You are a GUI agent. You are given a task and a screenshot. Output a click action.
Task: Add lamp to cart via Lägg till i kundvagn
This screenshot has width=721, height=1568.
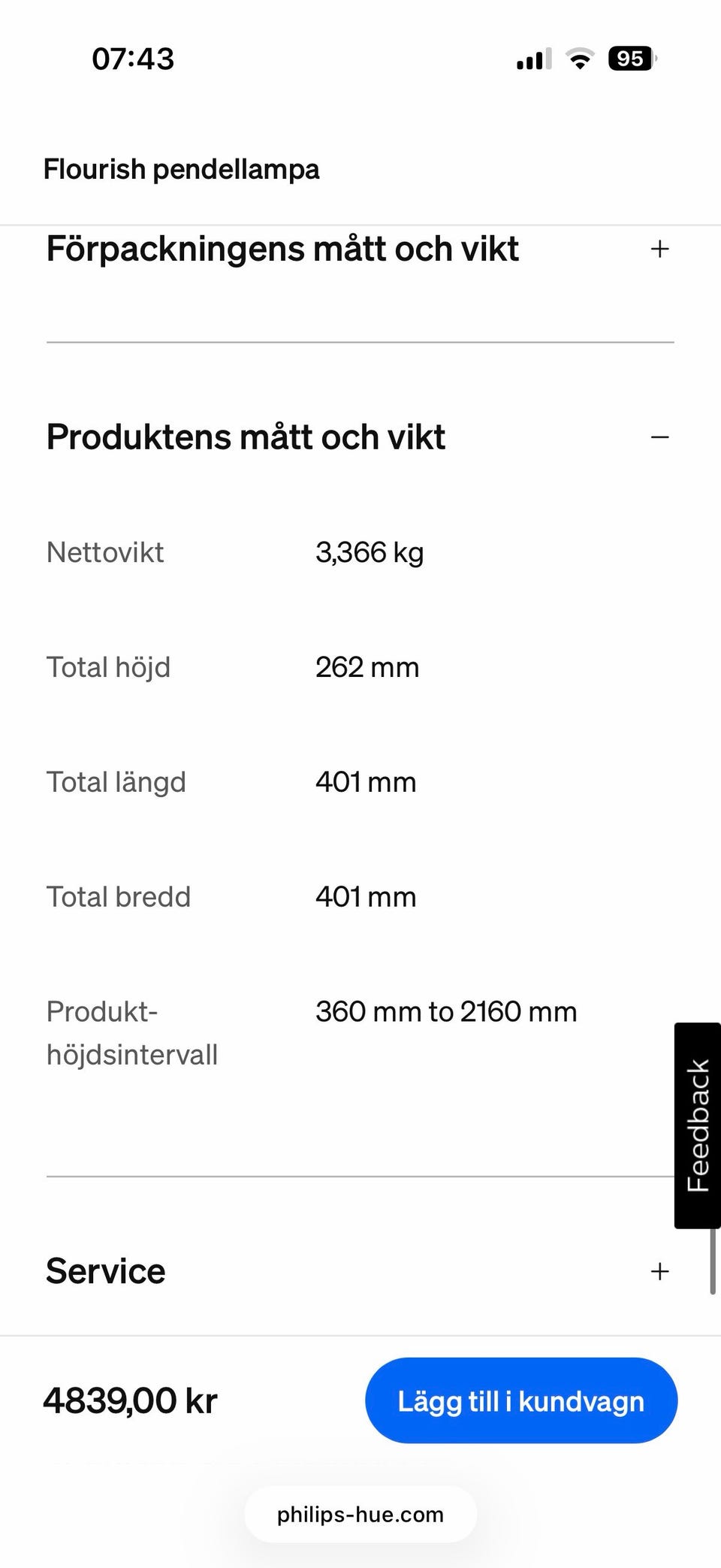click(520, 1400)
